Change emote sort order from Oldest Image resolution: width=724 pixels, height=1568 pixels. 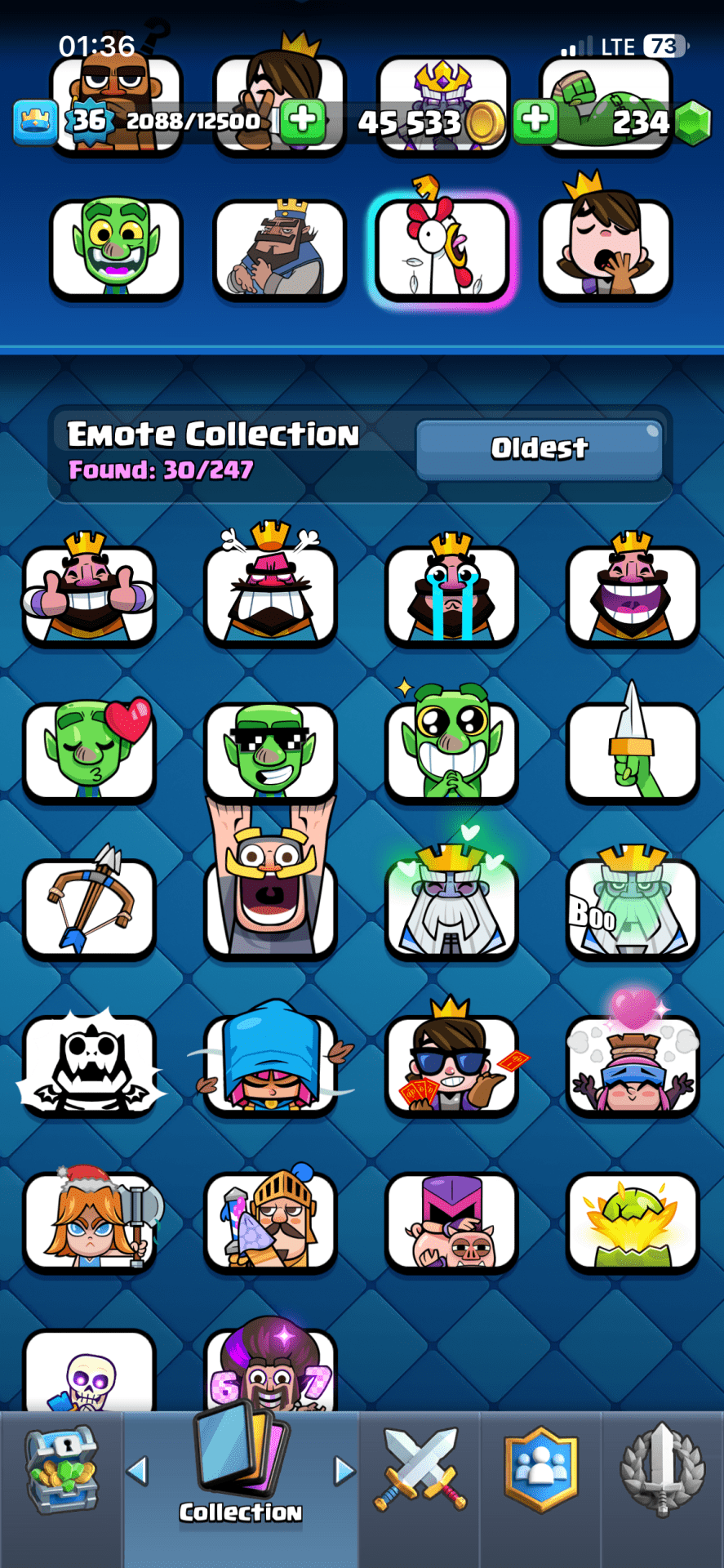tap(539, 448)
